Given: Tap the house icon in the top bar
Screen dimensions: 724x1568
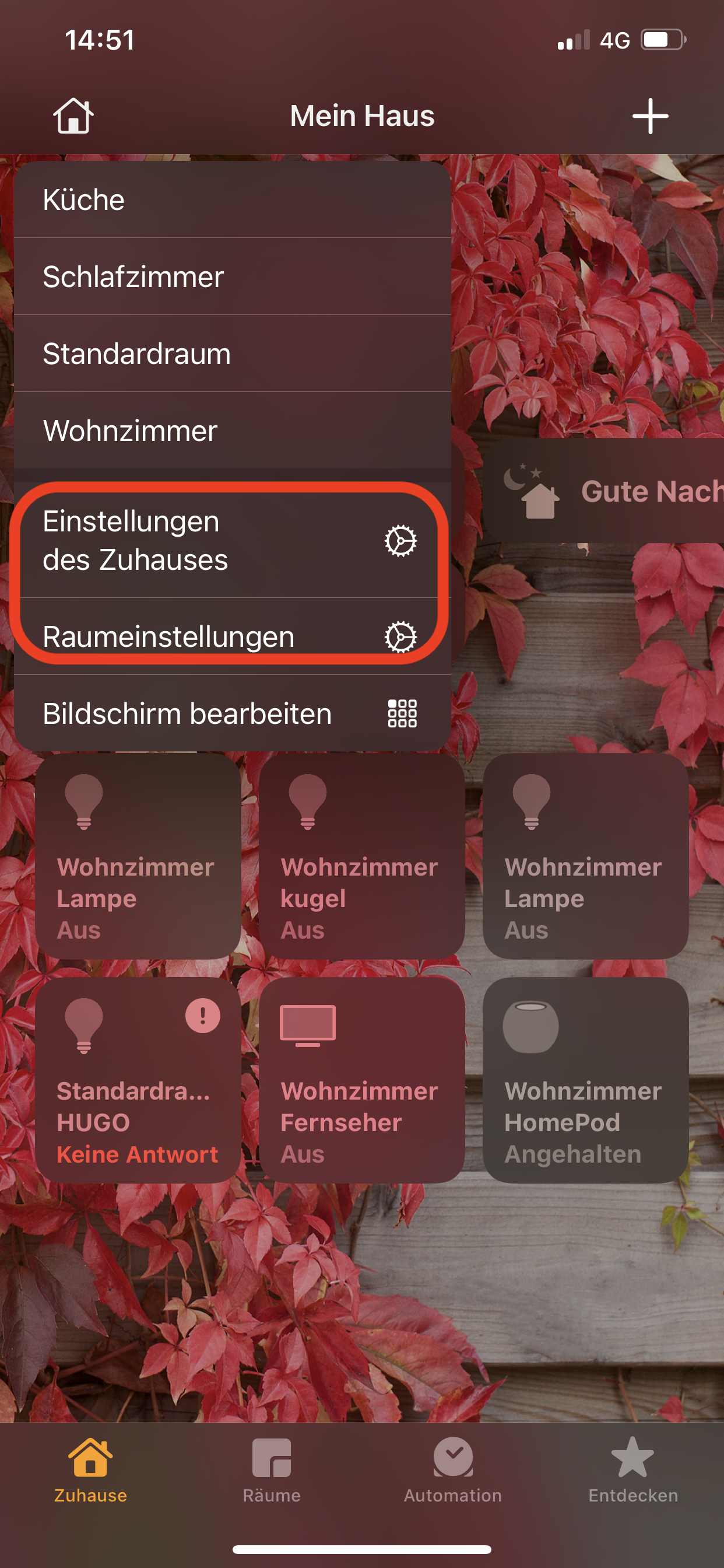Looking at the screenshot, I should click(x=73, y=115).
